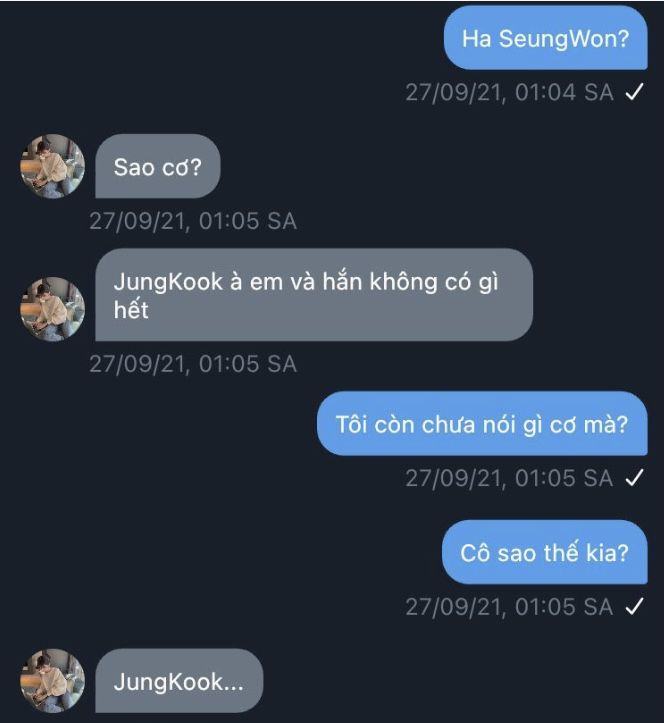Image resolution: width=664 pixels, height=723 pixels.
Task: Open sender's avatar beside "Sao cơ?" message
Action: point(52,166)
